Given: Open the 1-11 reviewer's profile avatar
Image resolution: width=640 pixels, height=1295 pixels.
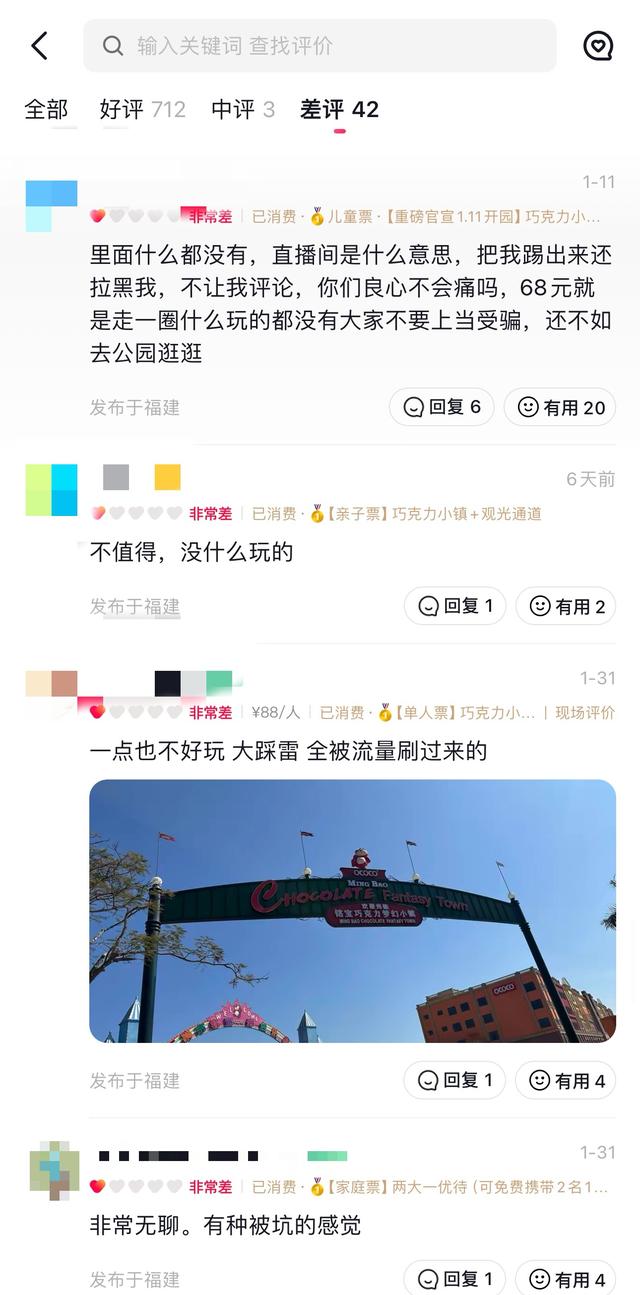Looking at the screenshot, I should [51, 206].
